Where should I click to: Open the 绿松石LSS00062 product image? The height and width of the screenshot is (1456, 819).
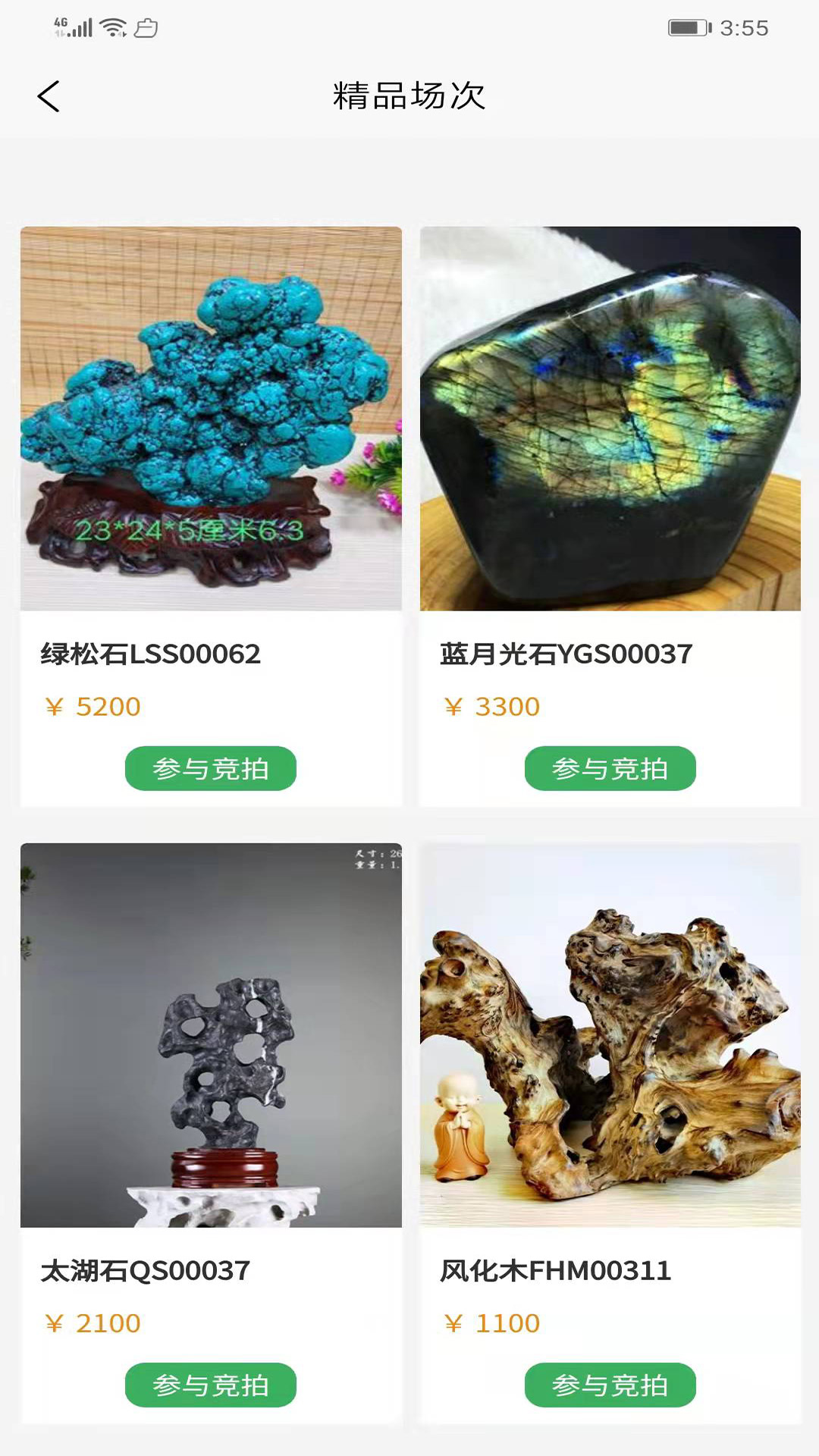pyautogui.click(x=211, y=419)
